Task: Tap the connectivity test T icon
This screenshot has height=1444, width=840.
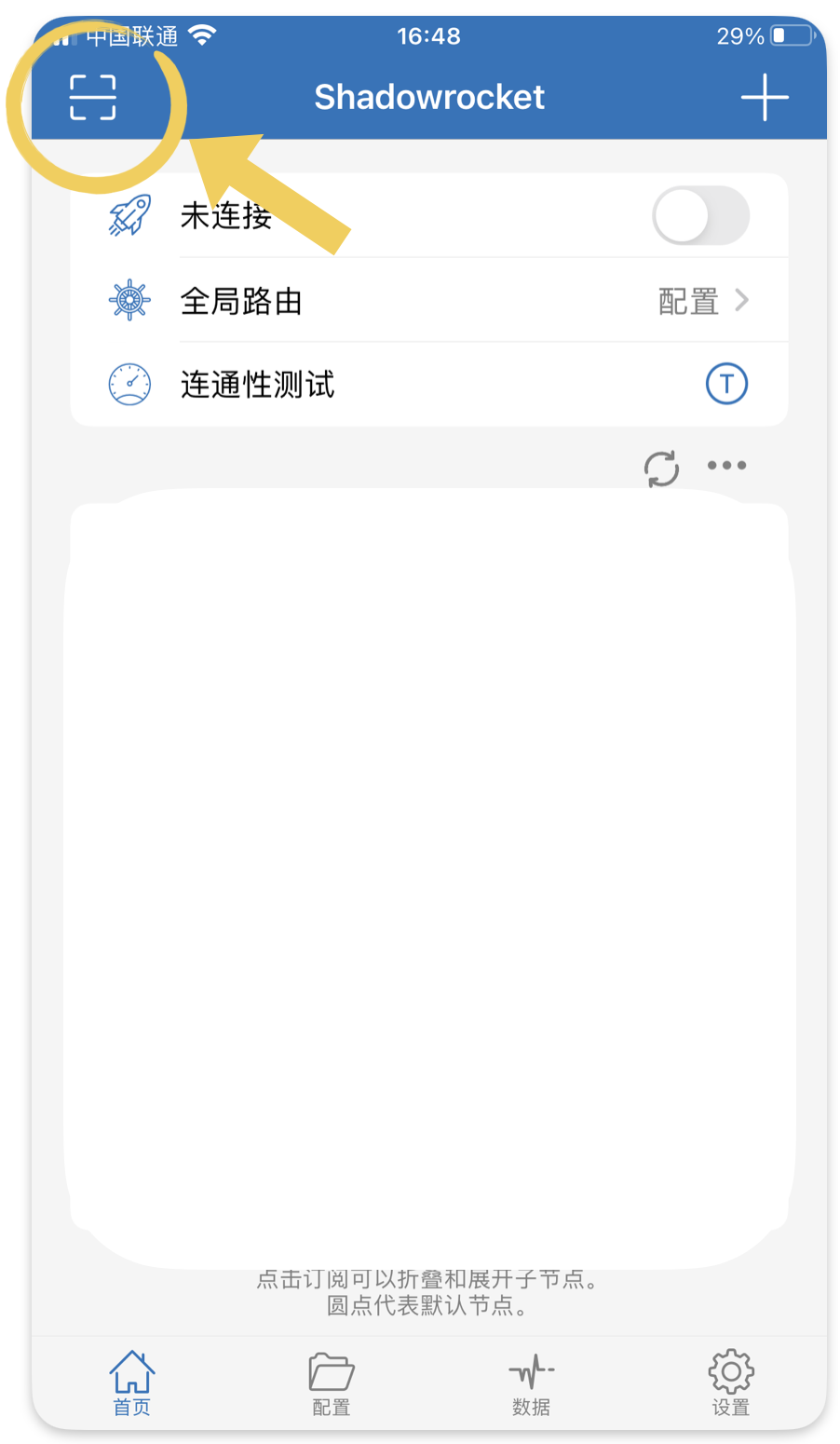Action: click(726, 384)
